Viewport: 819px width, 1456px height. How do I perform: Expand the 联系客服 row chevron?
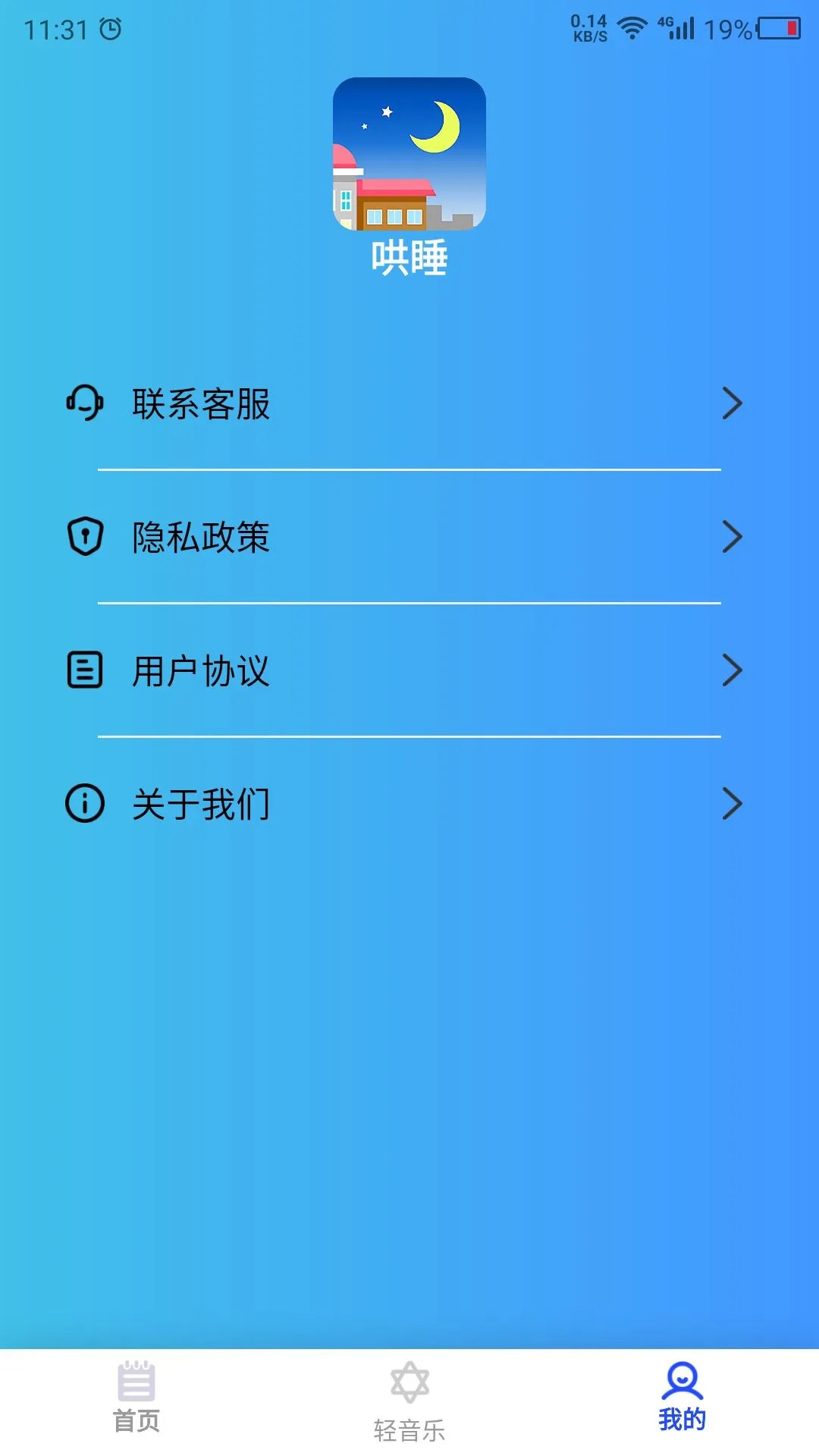tap(732, 404)
